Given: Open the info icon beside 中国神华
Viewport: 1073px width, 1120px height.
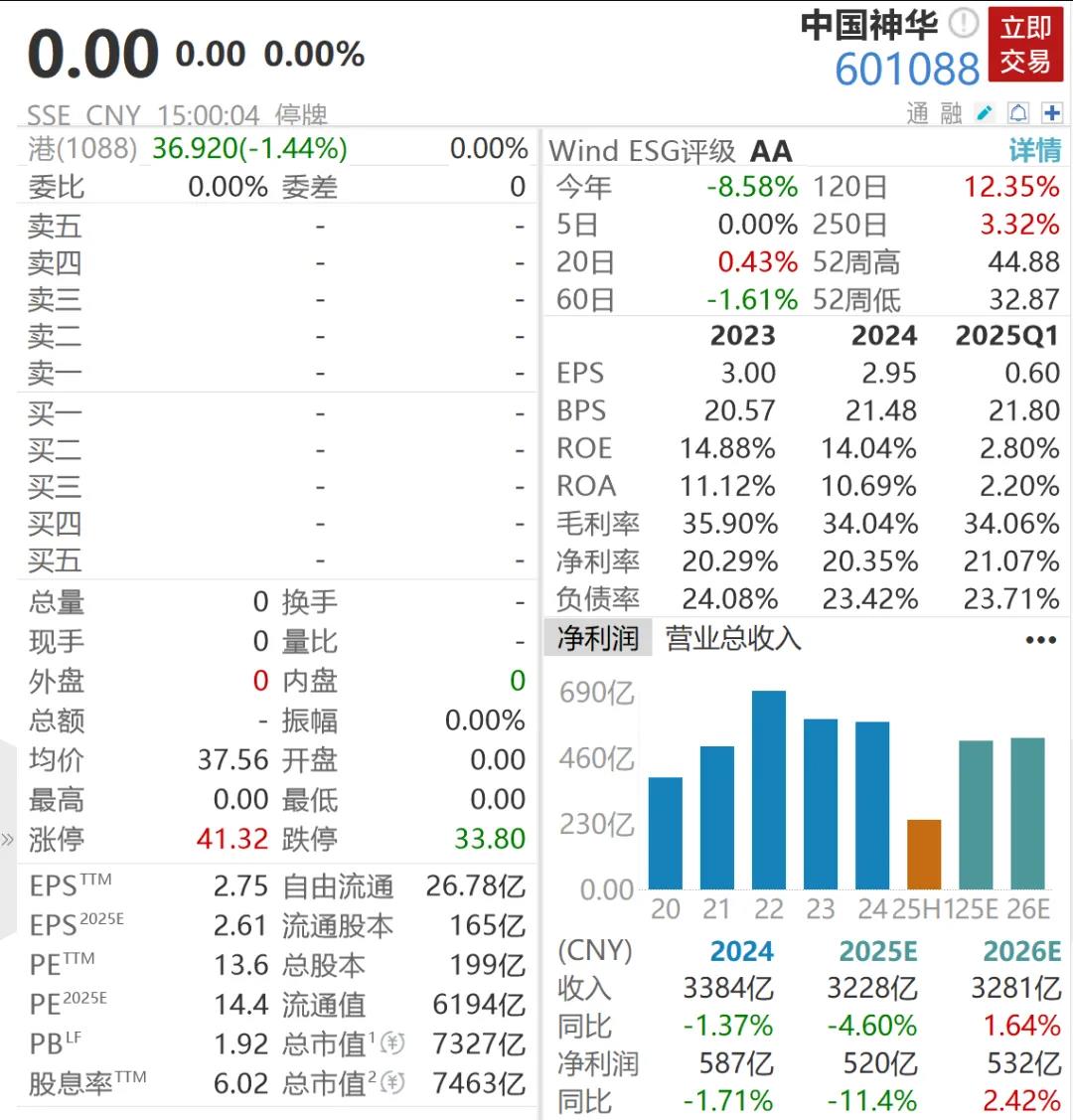Looking at the screenshot, I should [963, 23].
